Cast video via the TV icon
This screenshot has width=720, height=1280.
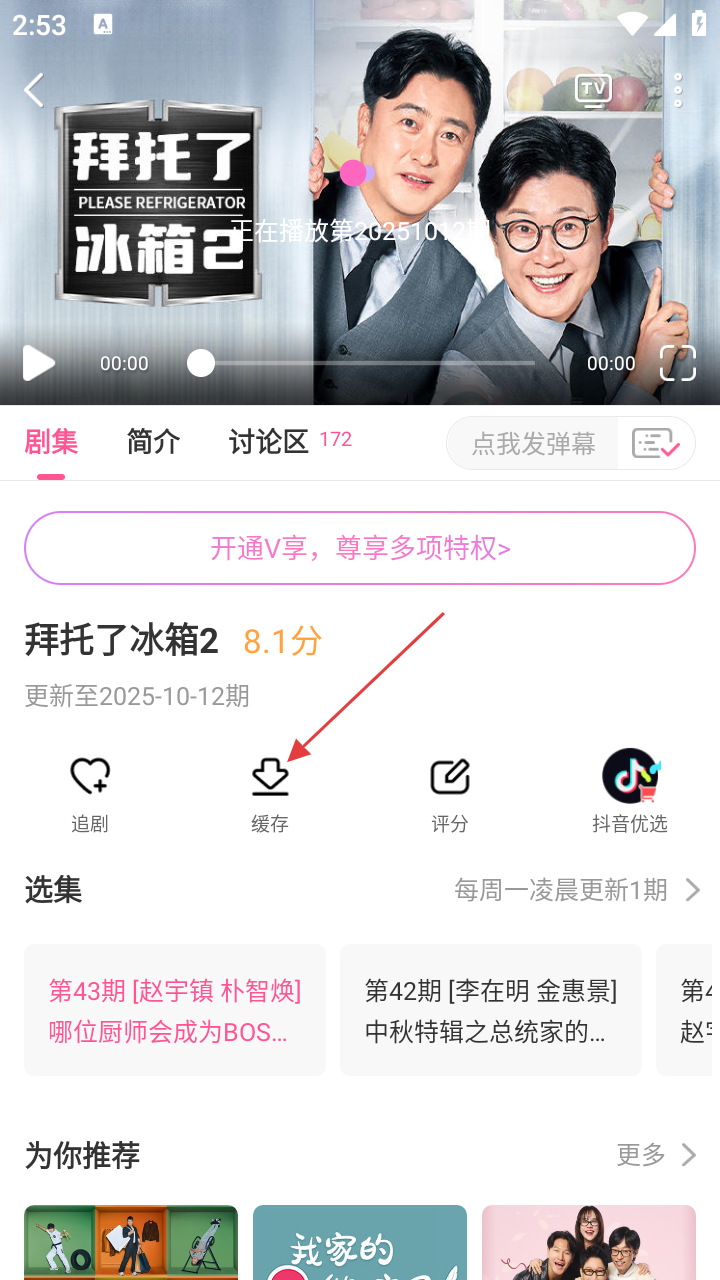pyautogui.click(x=593, y=90)
